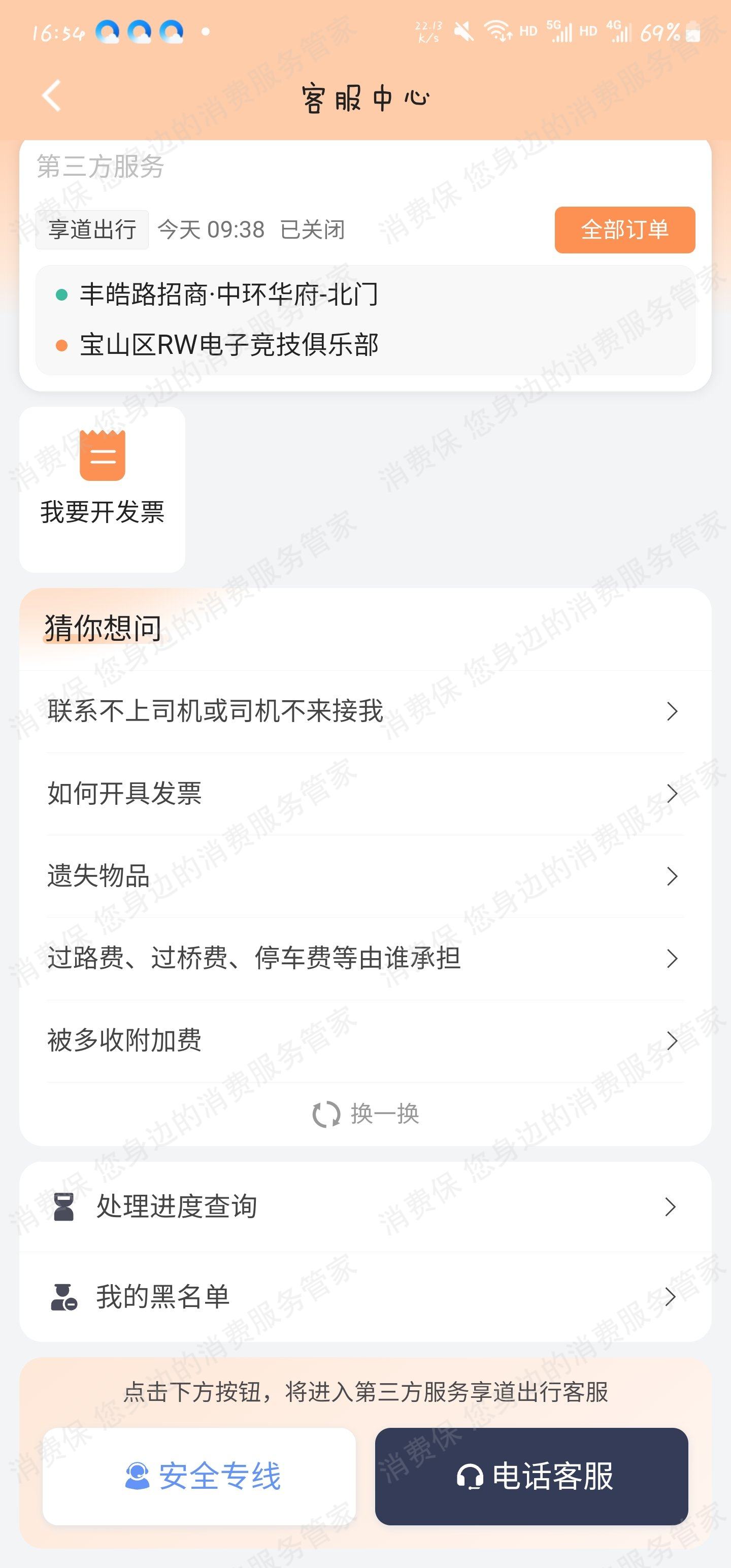731x1568 pixels.
Task: Open 处理进度查询
Action: coord(364,1206)
